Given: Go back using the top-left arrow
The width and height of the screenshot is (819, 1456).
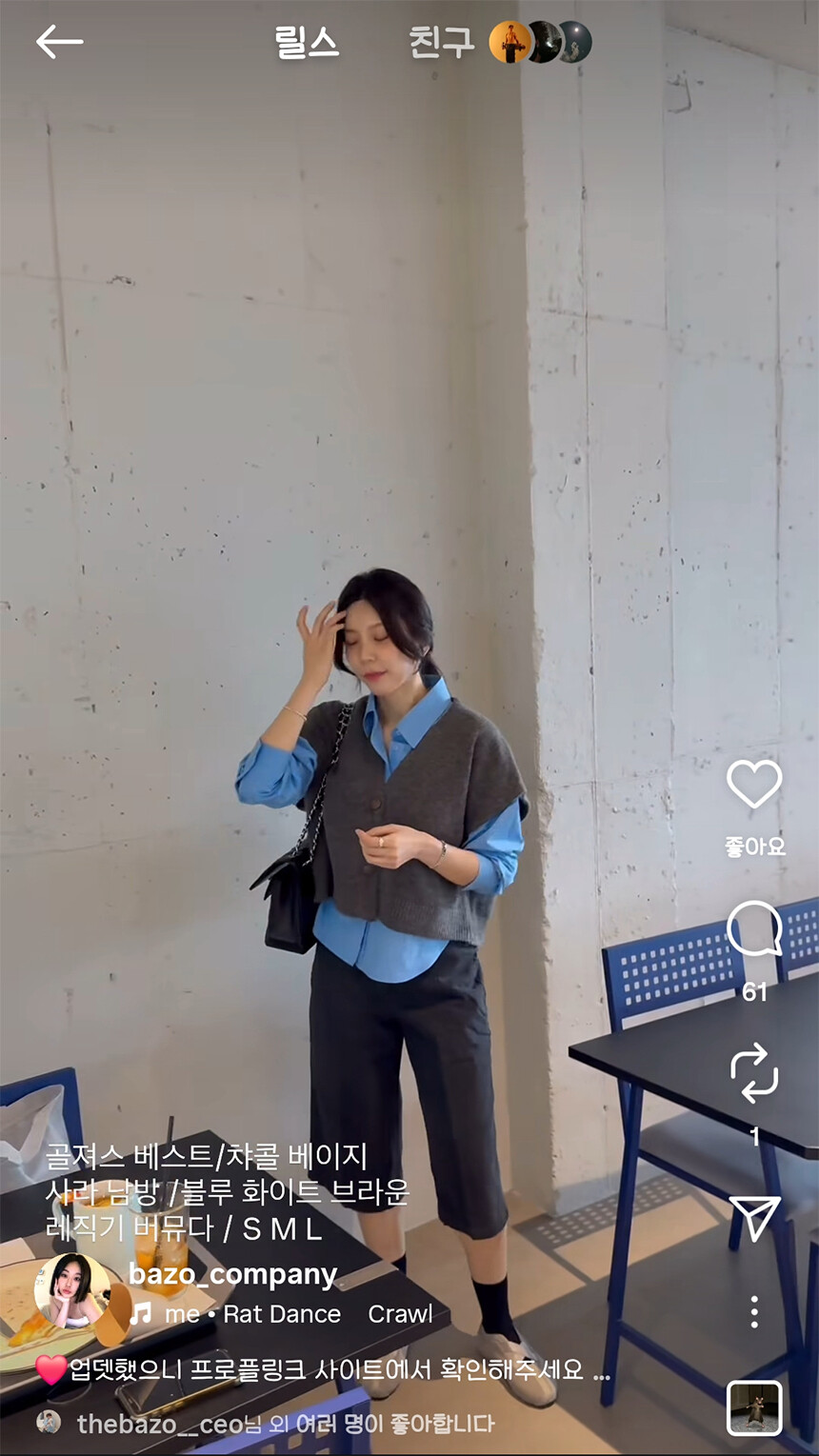Looking at the screenshot, I should [59, 42].
